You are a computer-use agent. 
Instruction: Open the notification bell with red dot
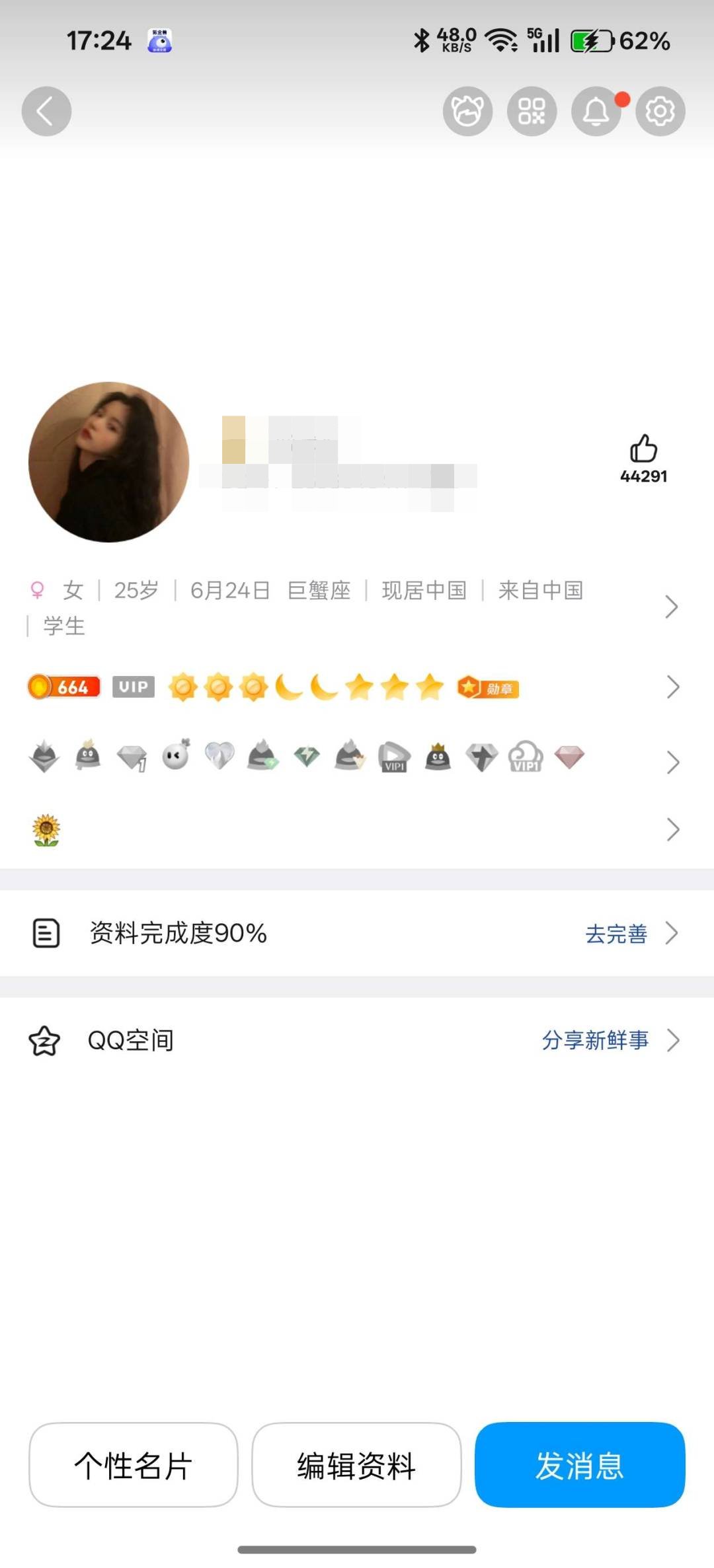tap(595, 111)
